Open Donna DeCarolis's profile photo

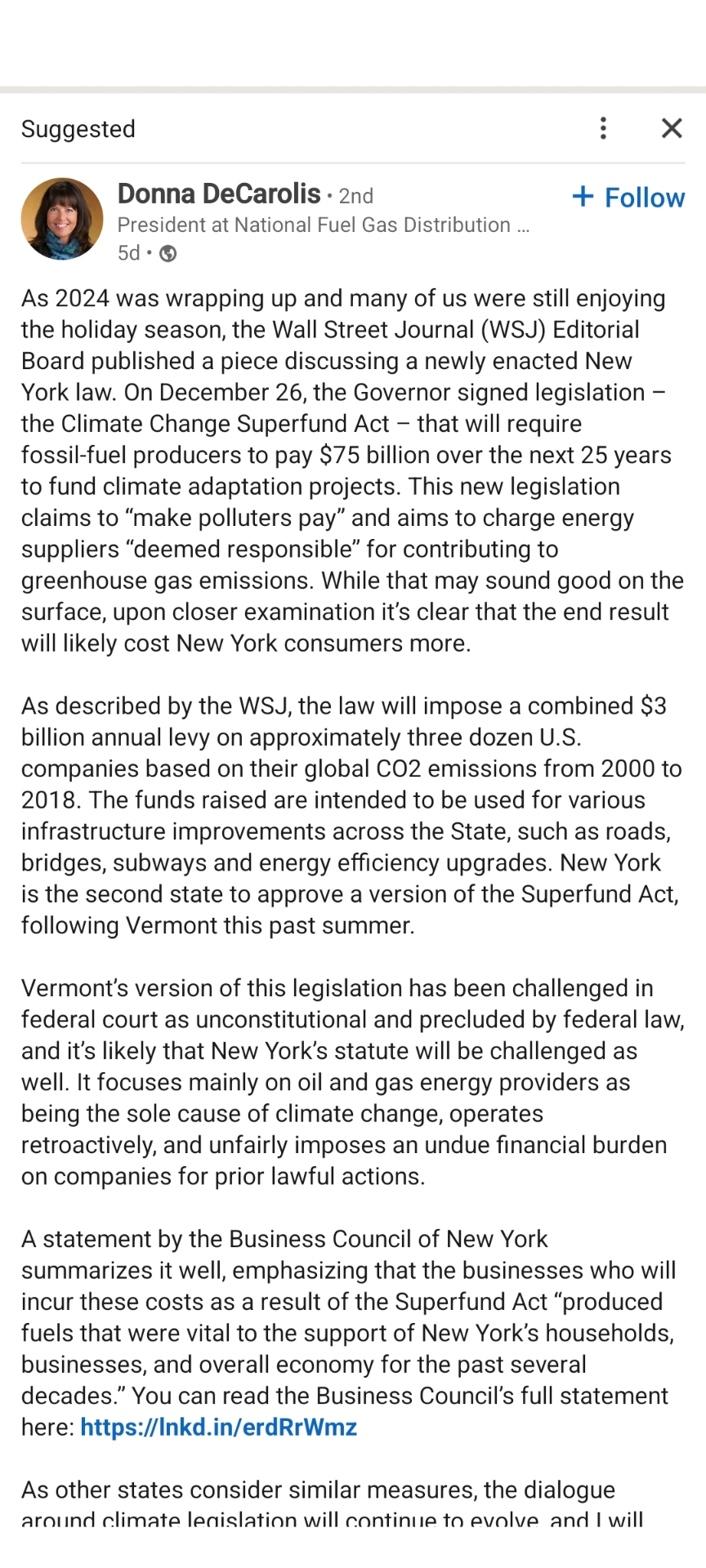click(x=62, y=219)
